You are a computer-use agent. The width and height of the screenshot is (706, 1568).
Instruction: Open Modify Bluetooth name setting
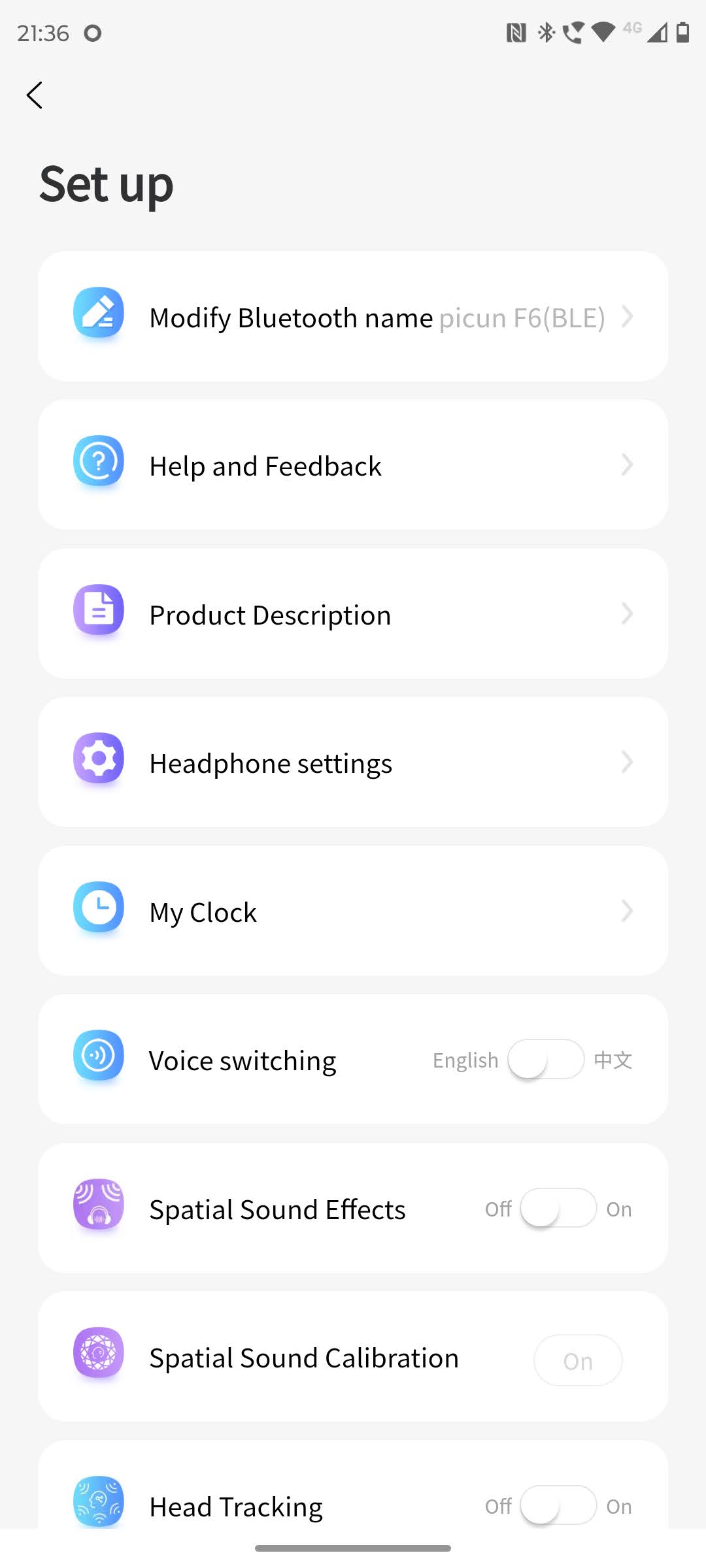pyautogui.click(x=353, y=317)
